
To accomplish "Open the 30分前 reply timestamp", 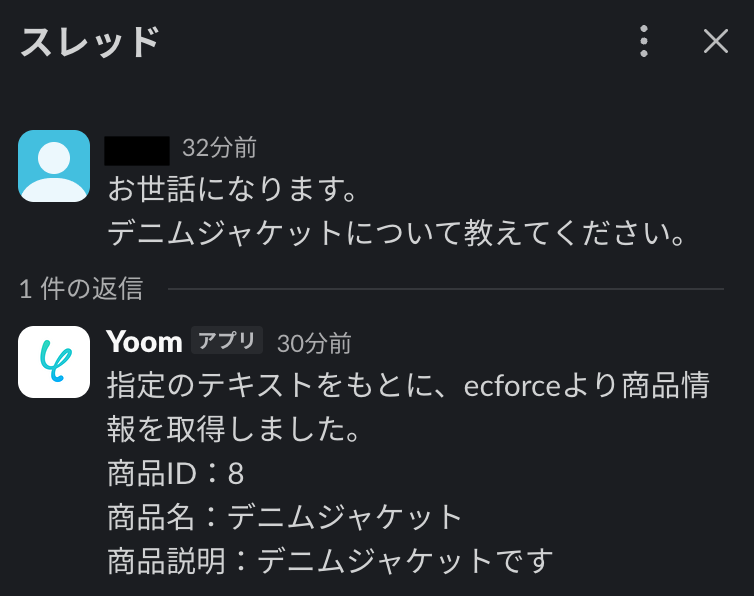I will [314, 343].
